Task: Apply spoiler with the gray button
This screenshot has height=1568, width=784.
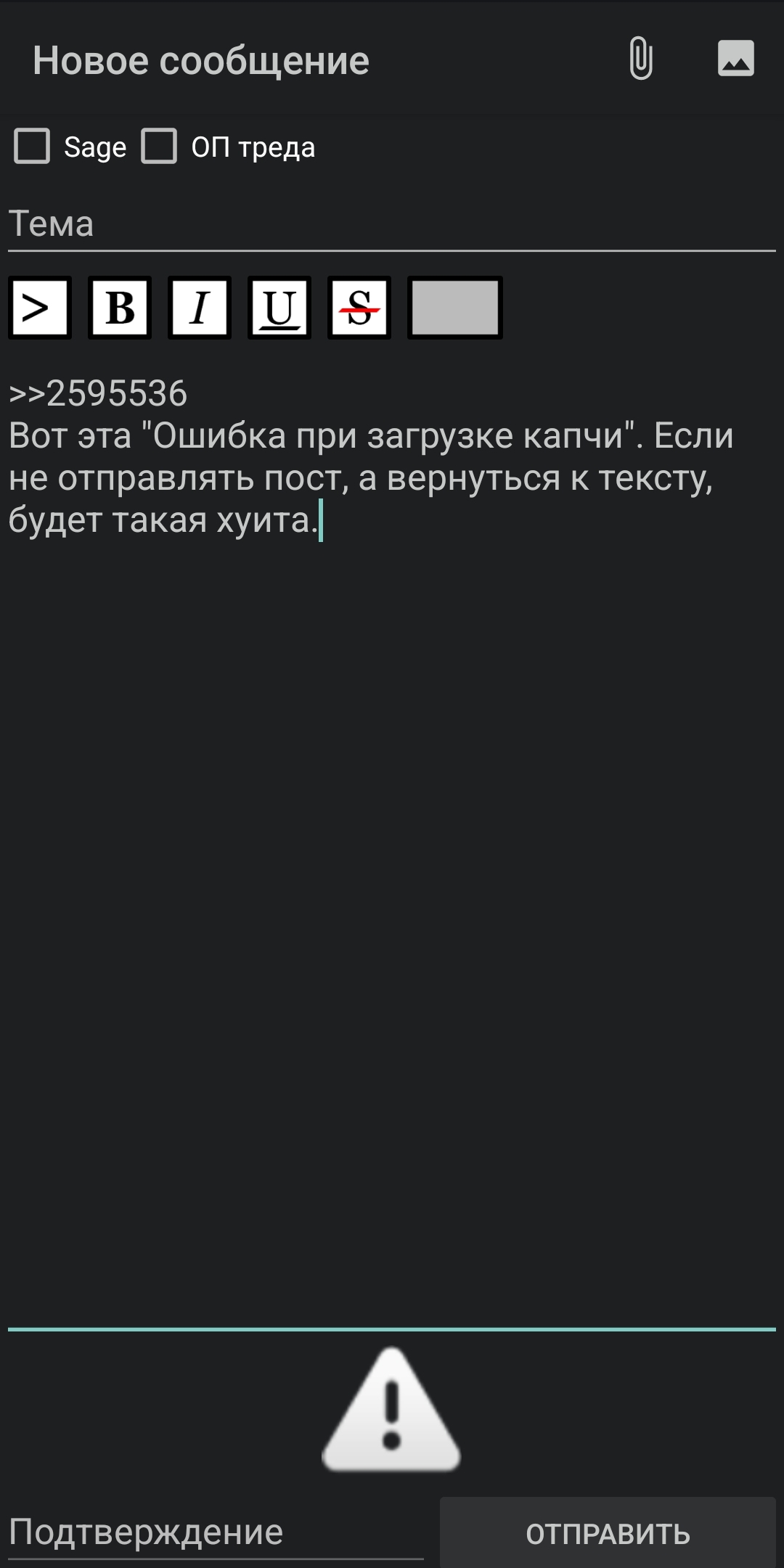Action: (x=455, y=308)
